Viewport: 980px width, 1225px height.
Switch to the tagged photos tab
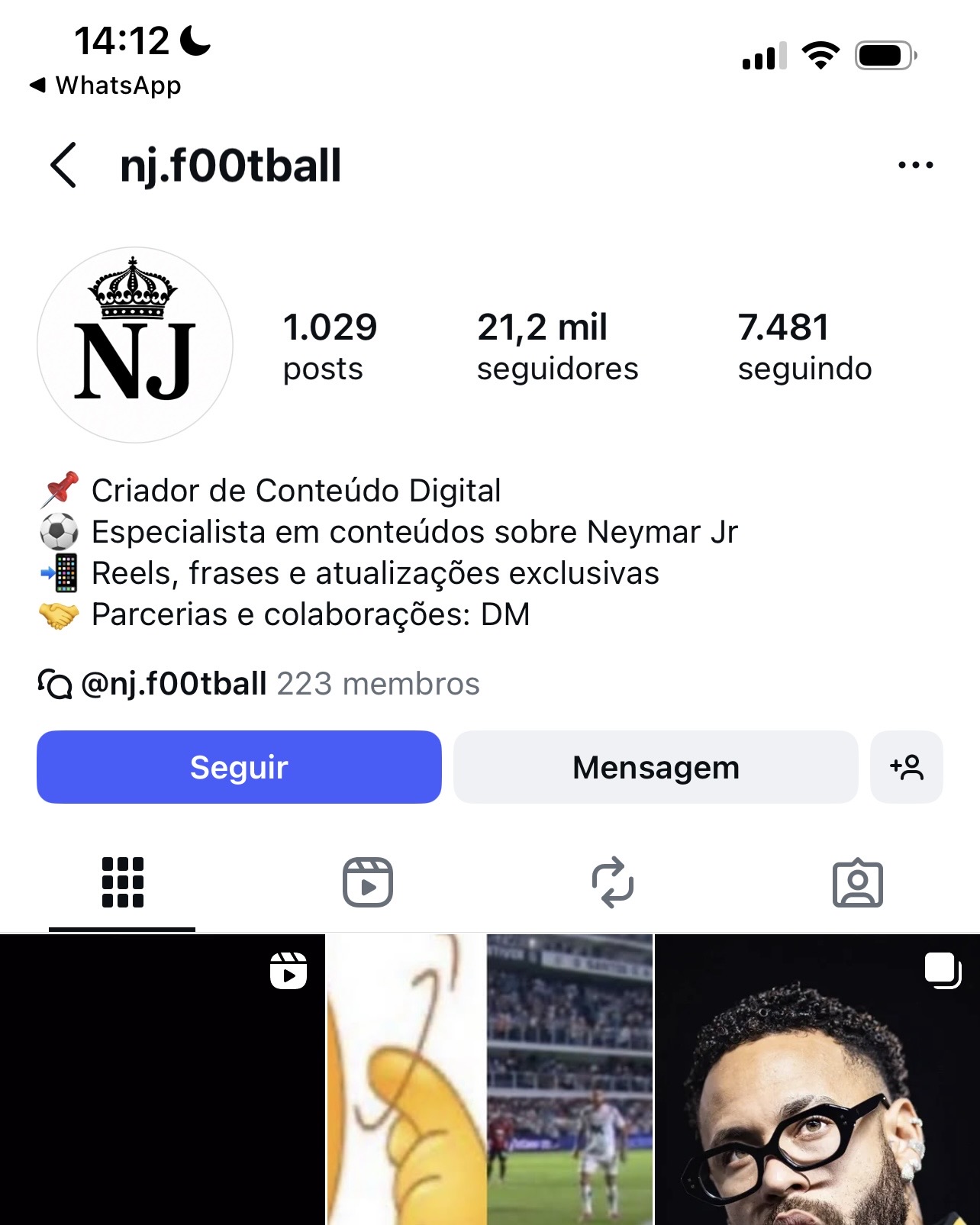pos(858,884)
